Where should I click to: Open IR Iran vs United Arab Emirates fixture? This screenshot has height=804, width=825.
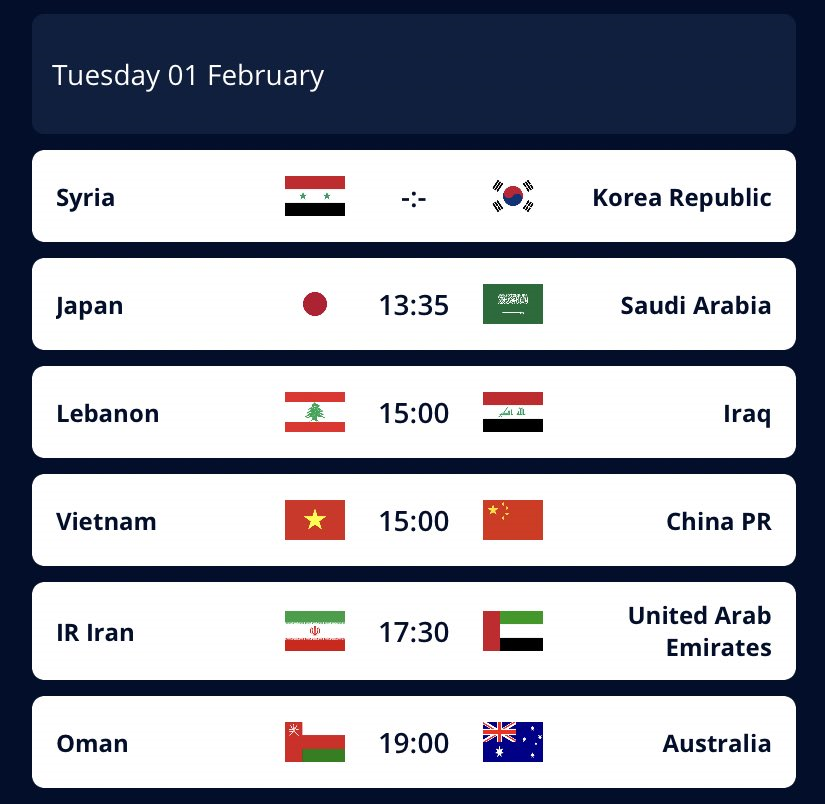pyautogui.click(x=413, y=632)
